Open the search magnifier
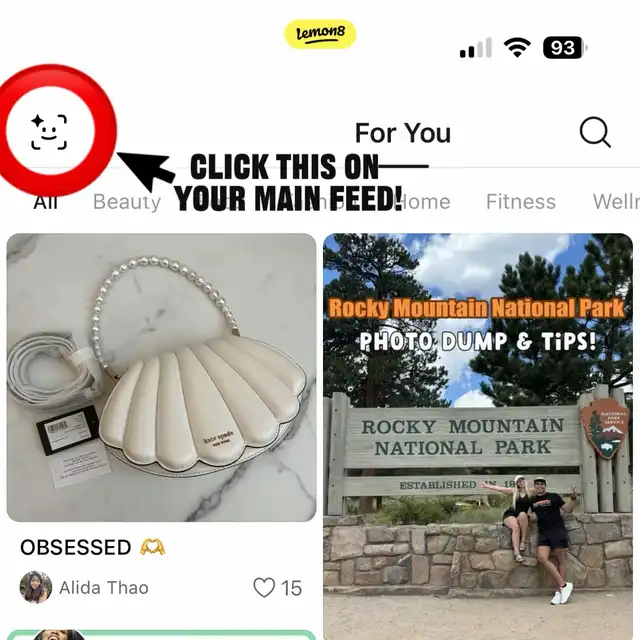The image size is (640, 640). [595, 132]
